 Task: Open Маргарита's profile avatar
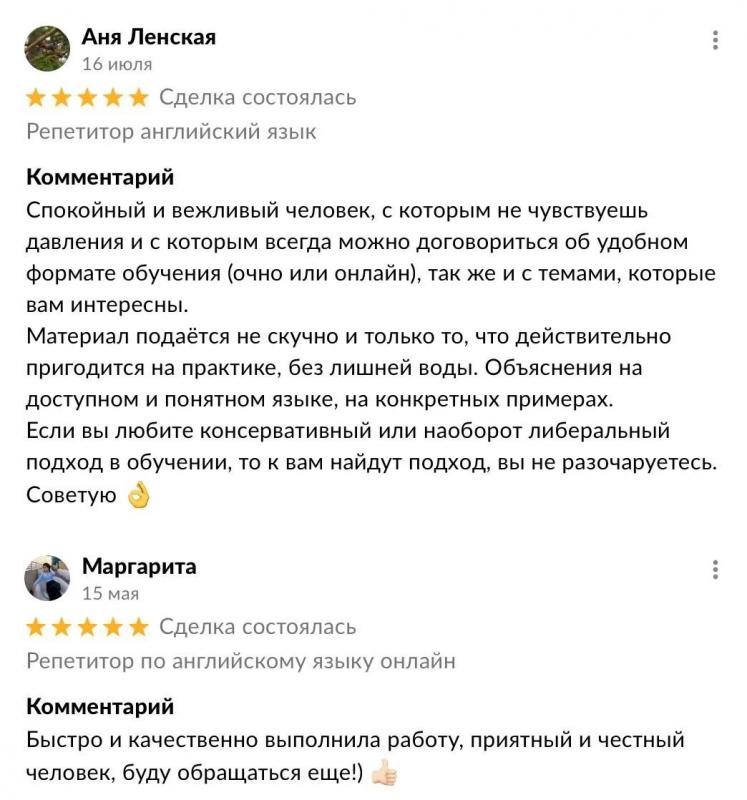pyautogui.click(x=47, y=578)
